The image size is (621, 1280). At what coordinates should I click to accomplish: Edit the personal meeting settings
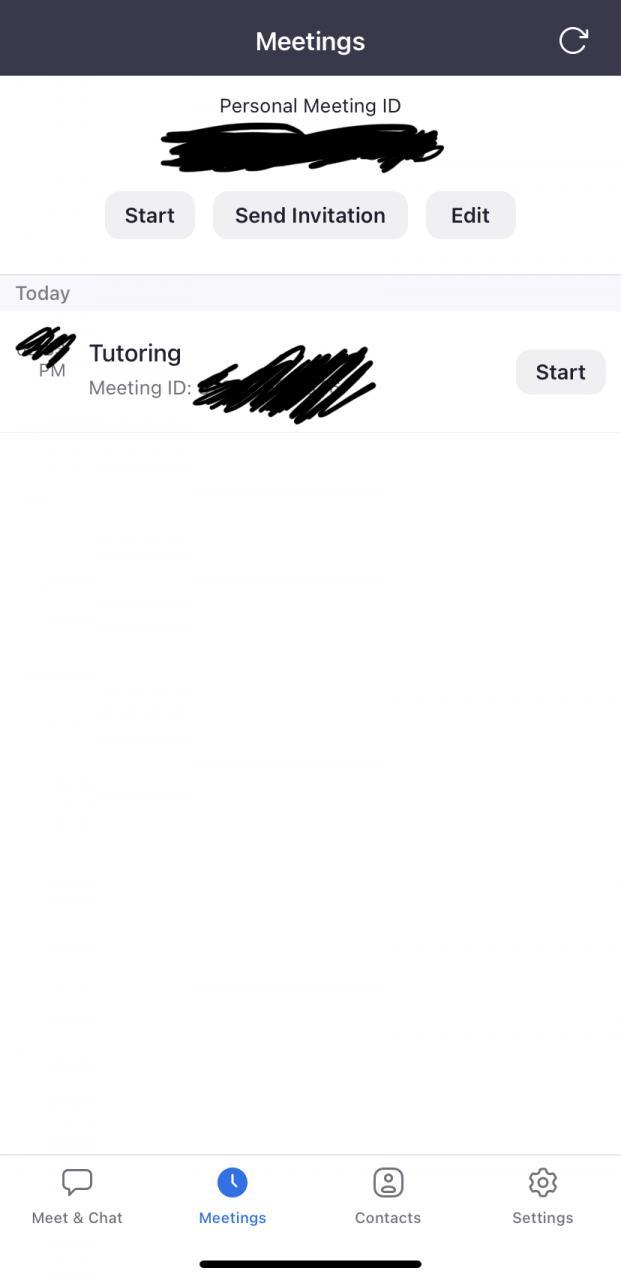tap(470, 215)
